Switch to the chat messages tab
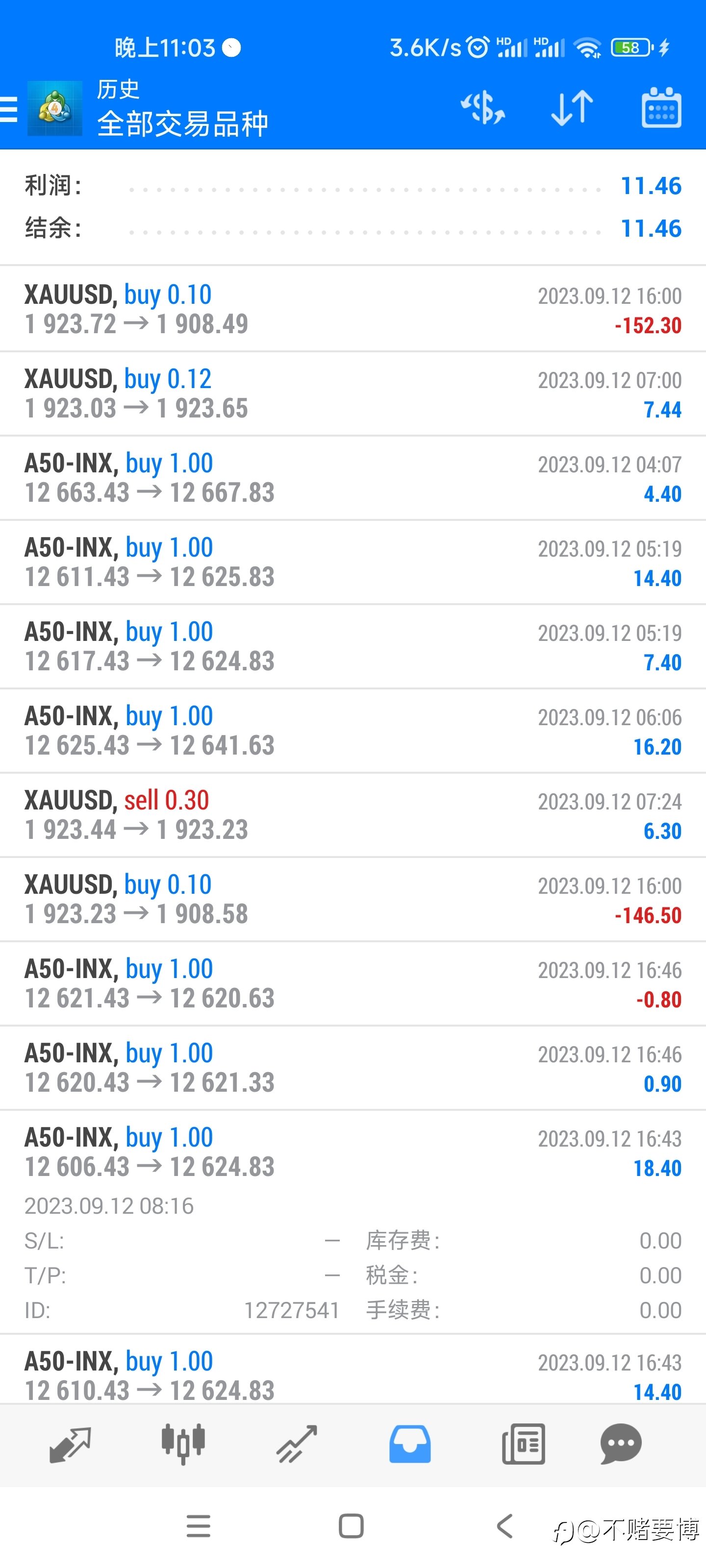The width and height of the screenshot is (706, 1568). point(621,1444)
